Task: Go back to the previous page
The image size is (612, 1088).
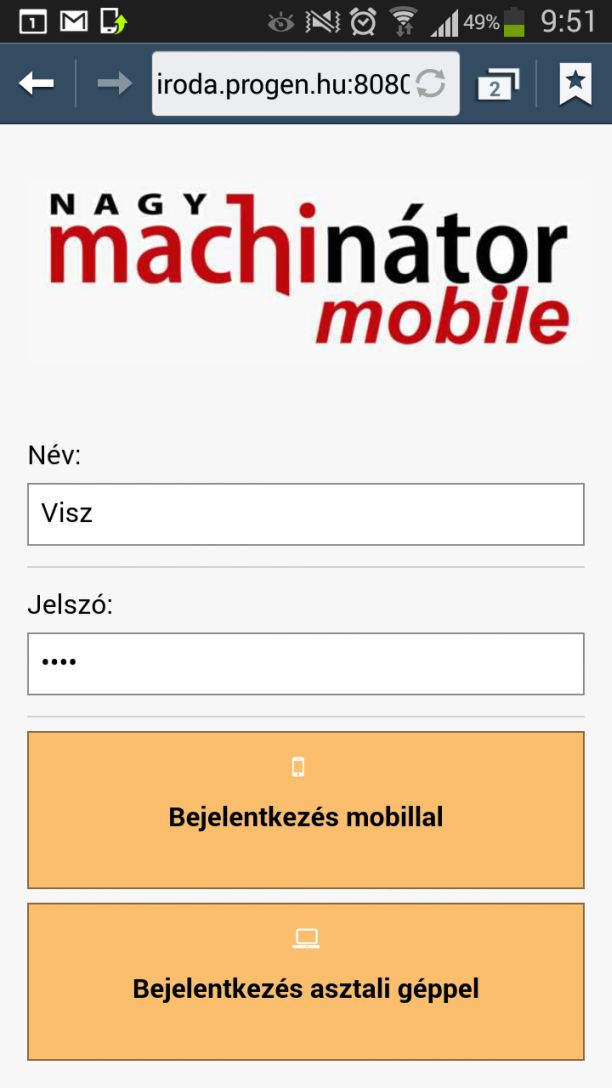Action: [x=36, y=84]
